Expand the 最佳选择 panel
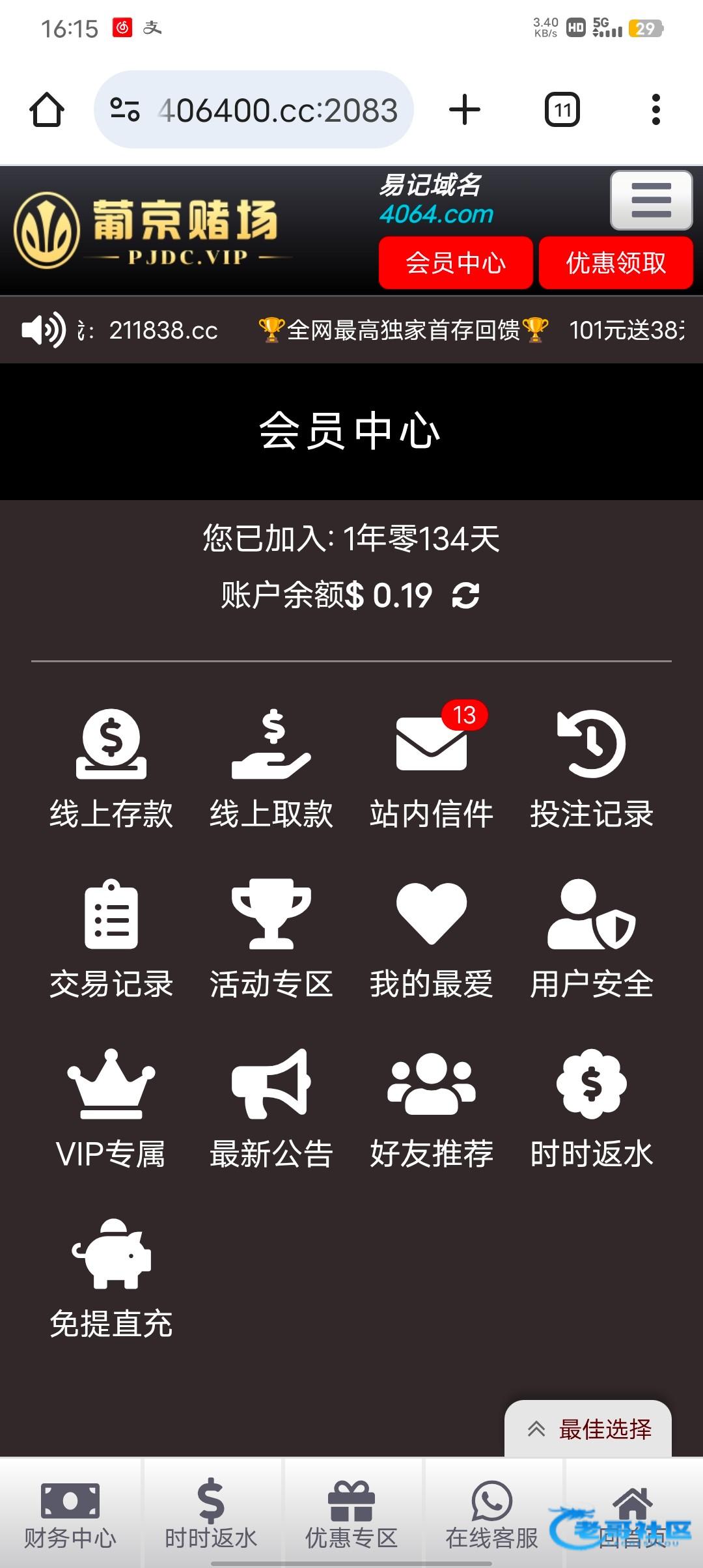 click(x=588, y=1429)
